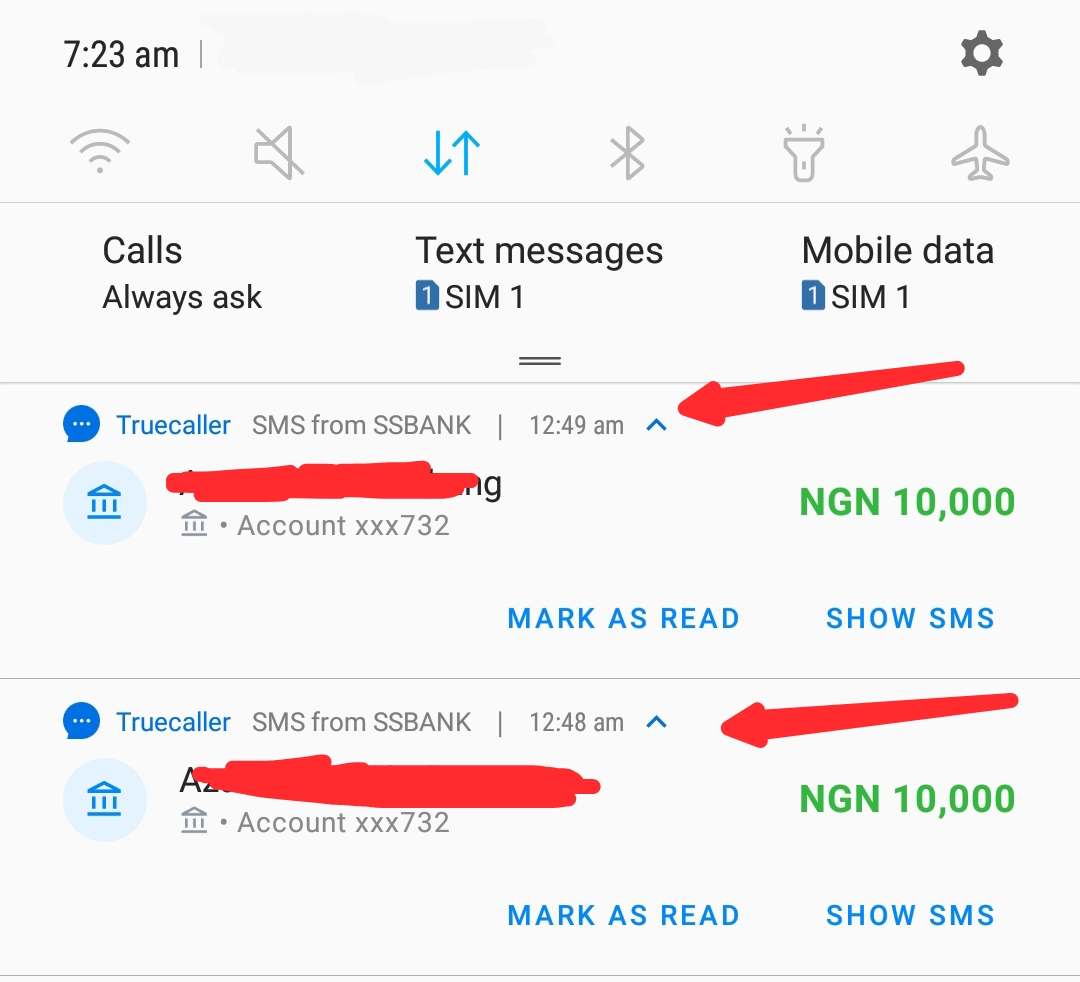Enable airplane mode
The image size is (1080, 982).
pos(980,154)
